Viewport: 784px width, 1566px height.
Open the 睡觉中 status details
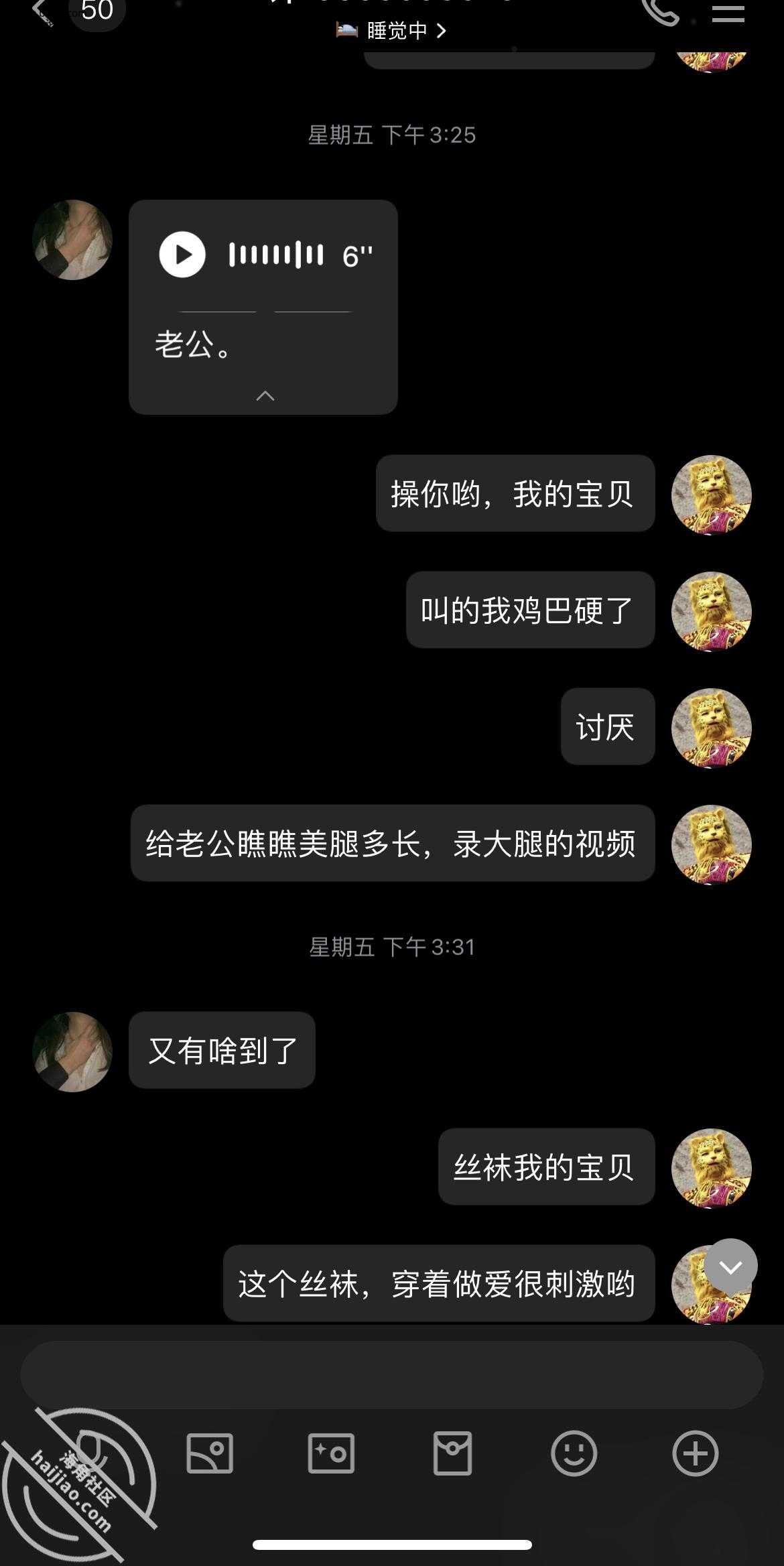[395, 31]
